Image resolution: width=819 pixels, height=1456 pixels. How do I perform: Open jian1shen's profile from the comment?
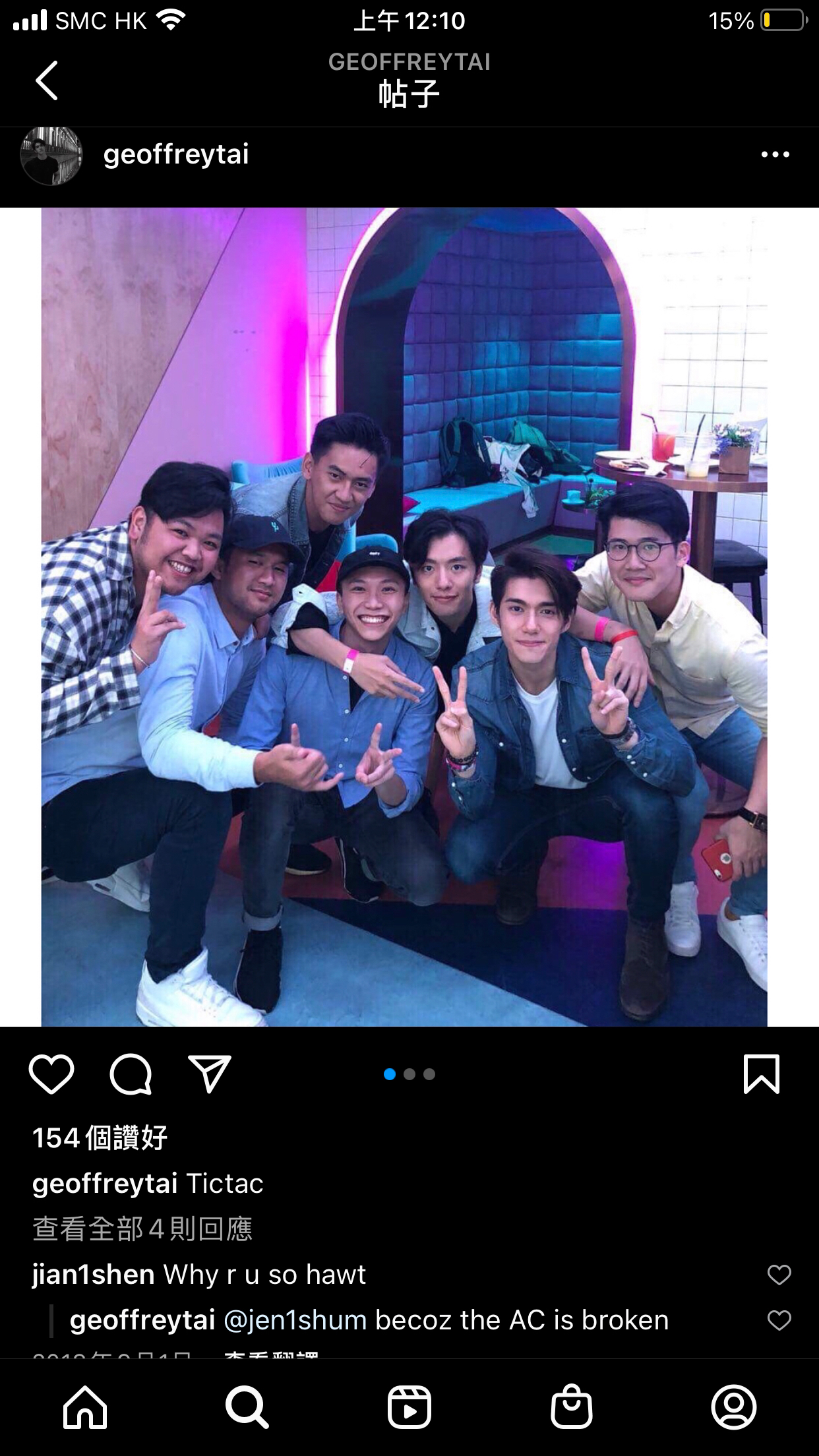[93, 1275]
